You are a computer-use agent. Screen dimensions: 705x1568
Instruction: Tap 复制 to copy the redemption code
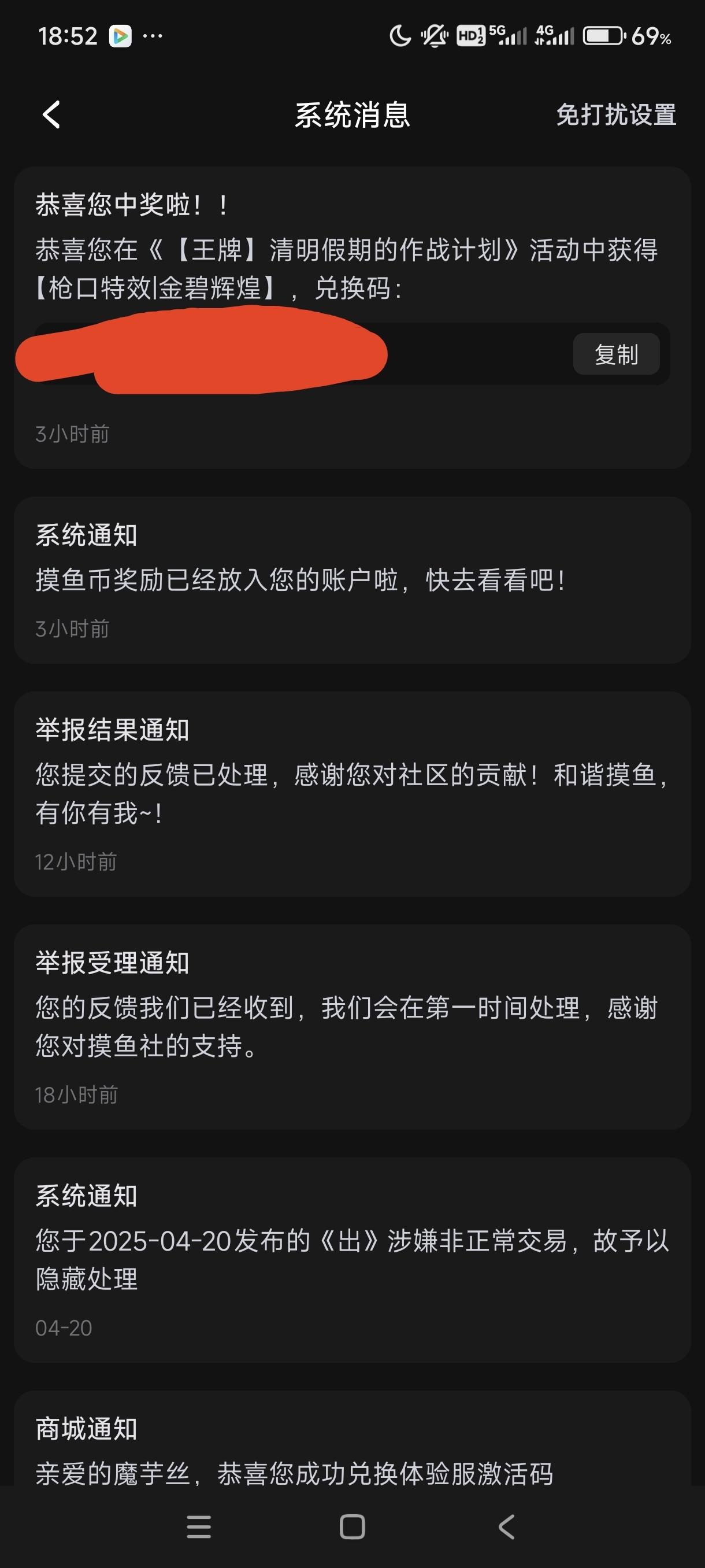[x=616, y=354]
